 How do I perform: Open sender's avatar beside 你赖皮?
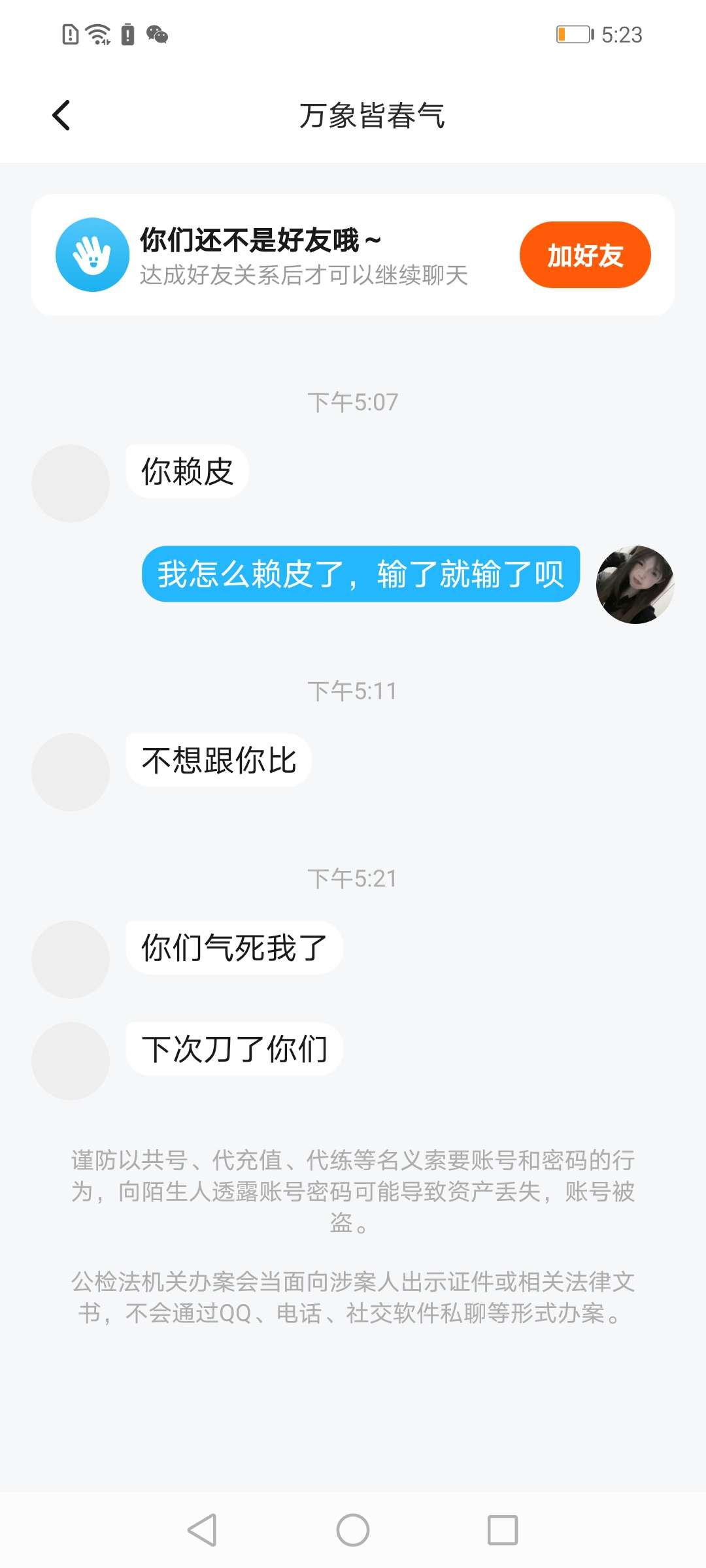(x=71, y=483)
